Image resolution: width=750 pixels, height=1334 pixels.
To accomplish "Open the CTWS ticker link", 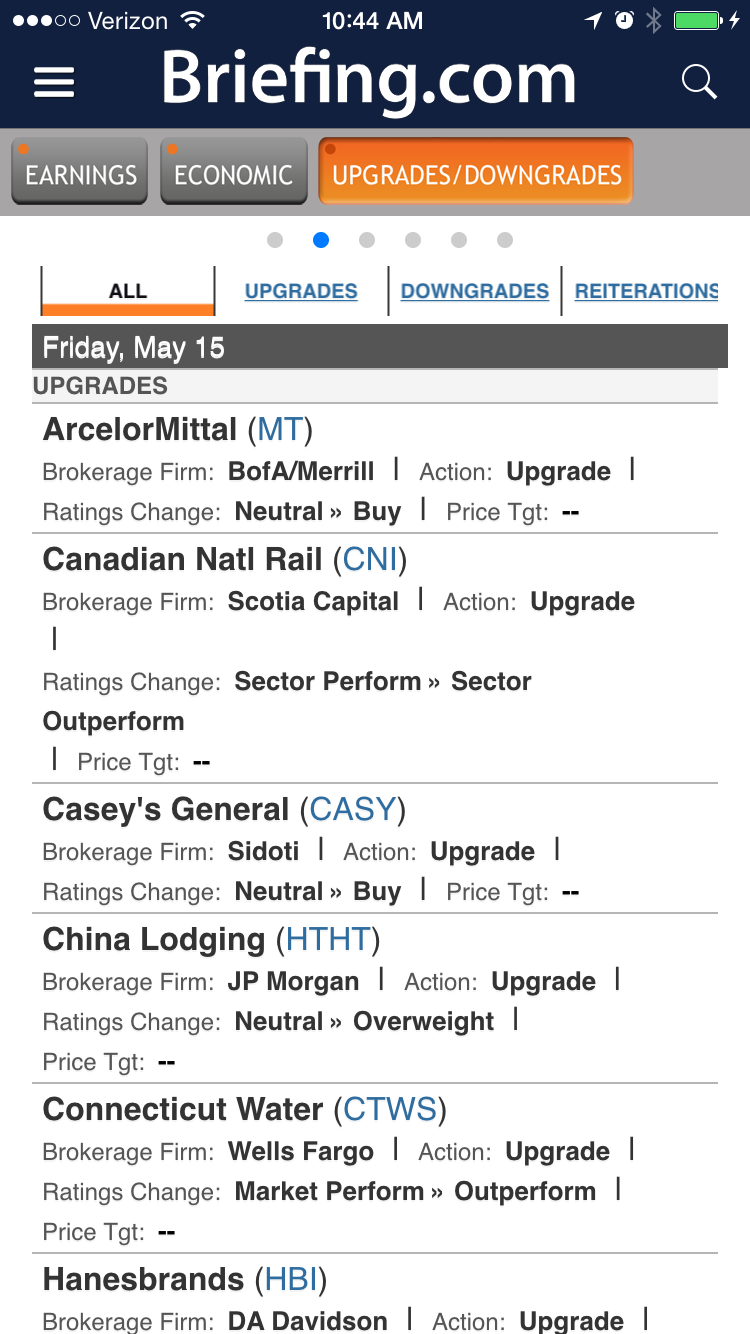I will pos(390,1110).
